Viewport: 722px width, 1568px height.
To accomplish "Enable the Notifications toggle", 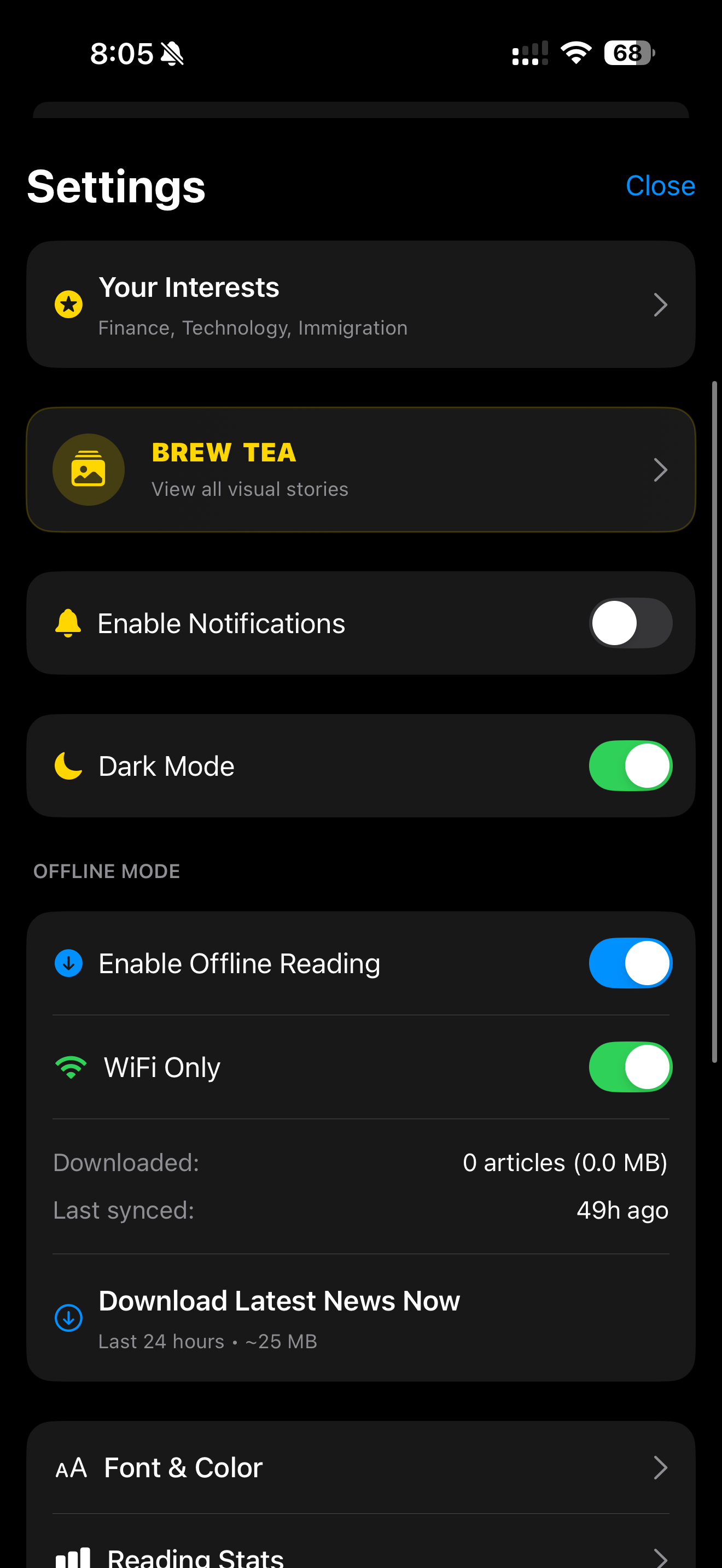I will click(630, 623).
